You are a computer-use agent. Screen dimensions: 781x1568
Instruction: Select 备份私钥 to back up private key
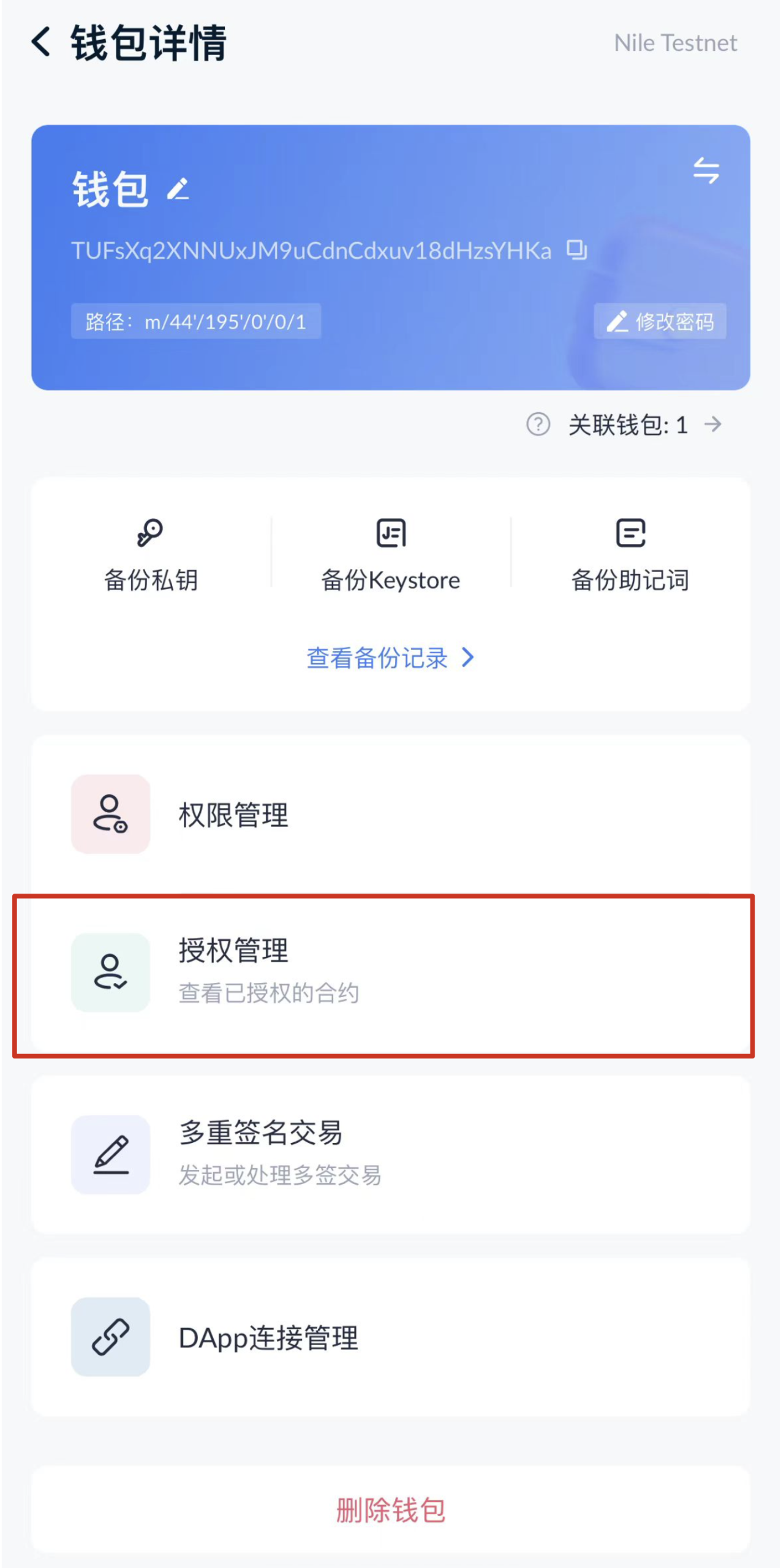click(151, 554)
